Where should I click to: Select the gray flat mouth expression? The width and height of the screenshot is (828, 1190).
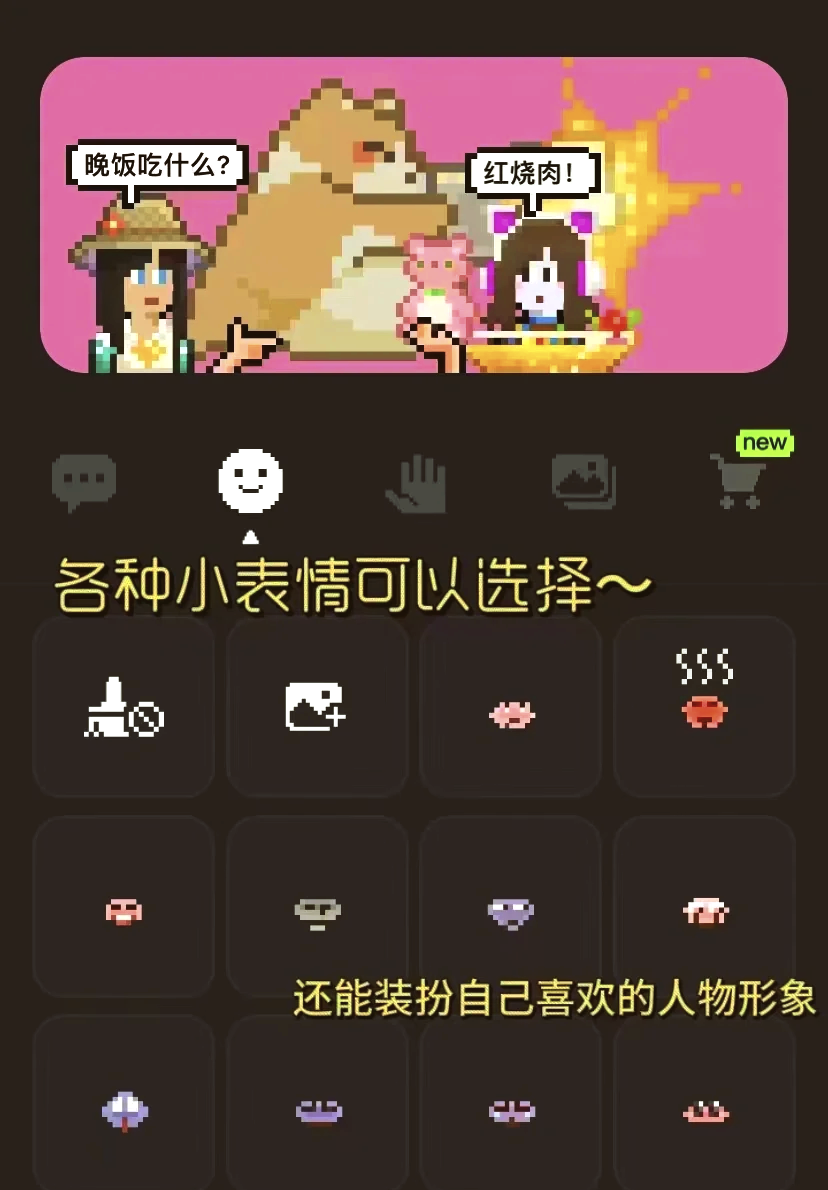[x=317, y=912]
